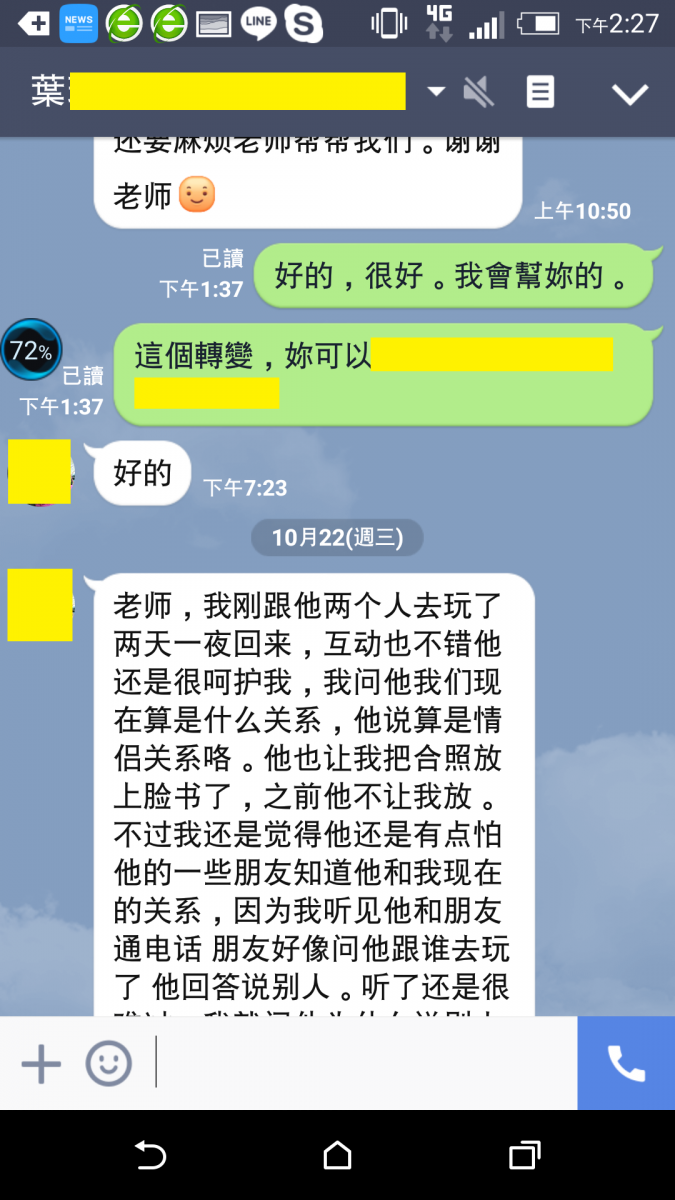
Task: Expand the chat title dropdown arrow
Action: [x=436, y=92]
